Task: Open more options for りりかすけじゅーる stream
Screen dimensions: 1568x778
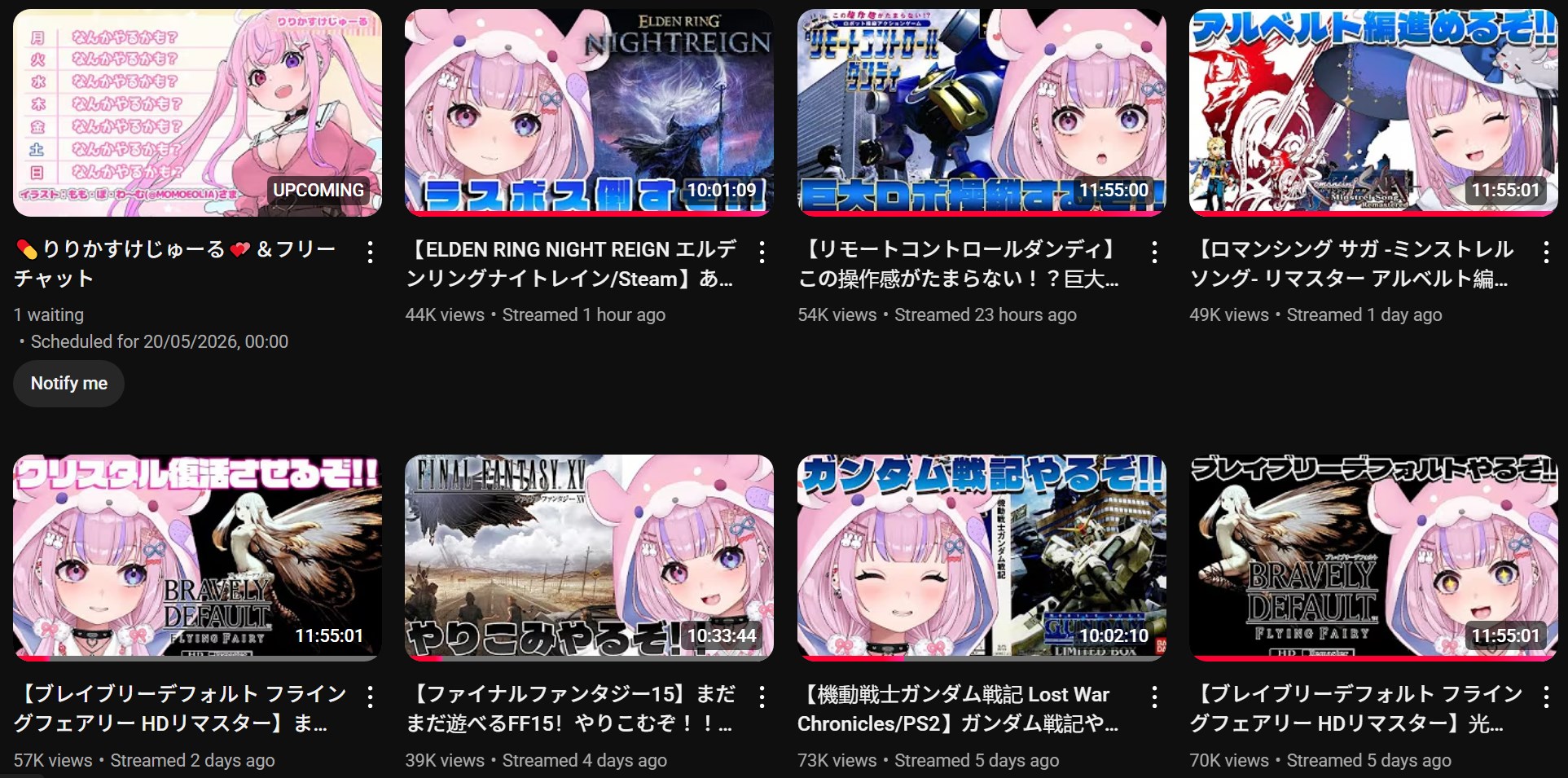Action: (x=371, y=252)
